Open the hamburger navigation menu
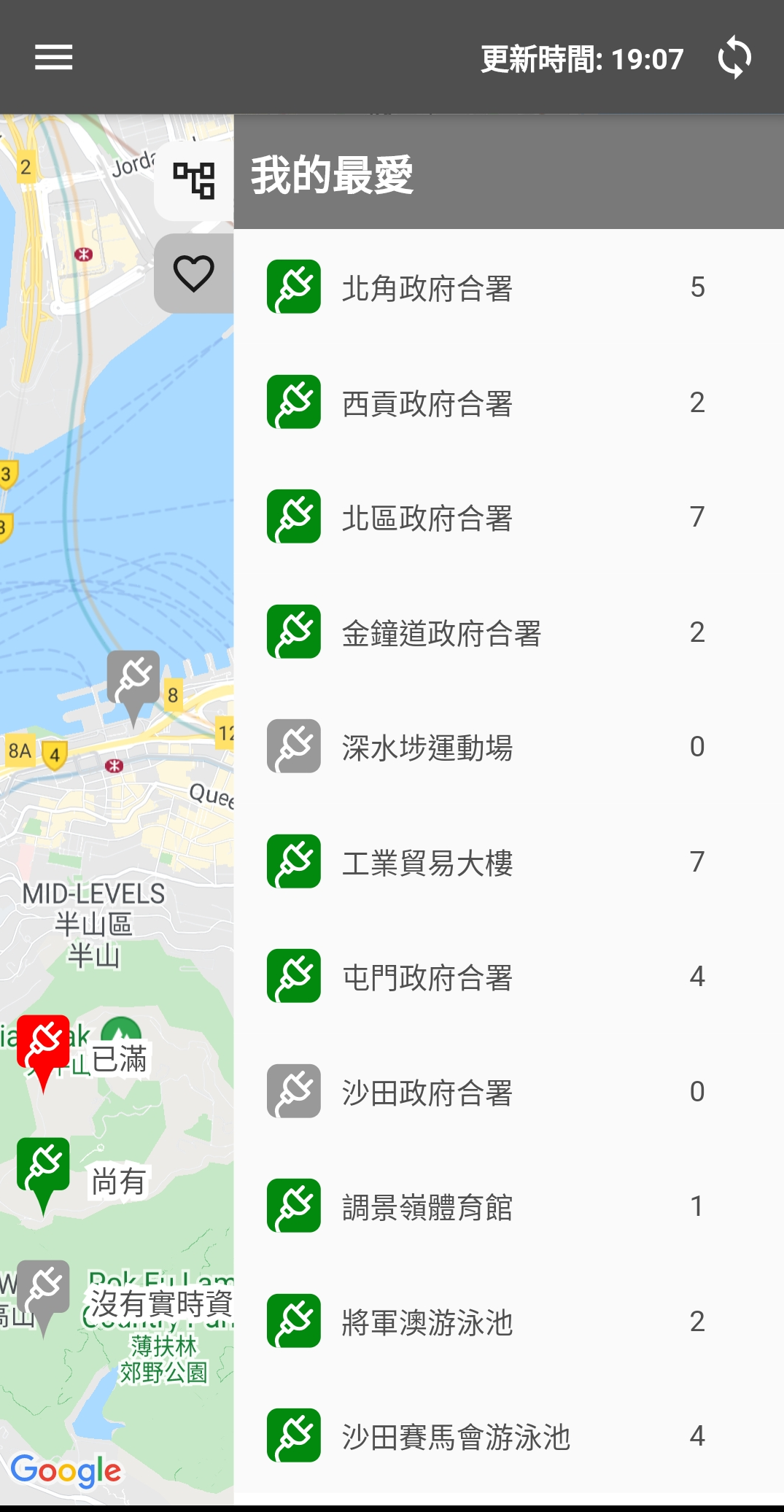The height and width of the screenshot is (1512, 784). click(x=53, y=57)
